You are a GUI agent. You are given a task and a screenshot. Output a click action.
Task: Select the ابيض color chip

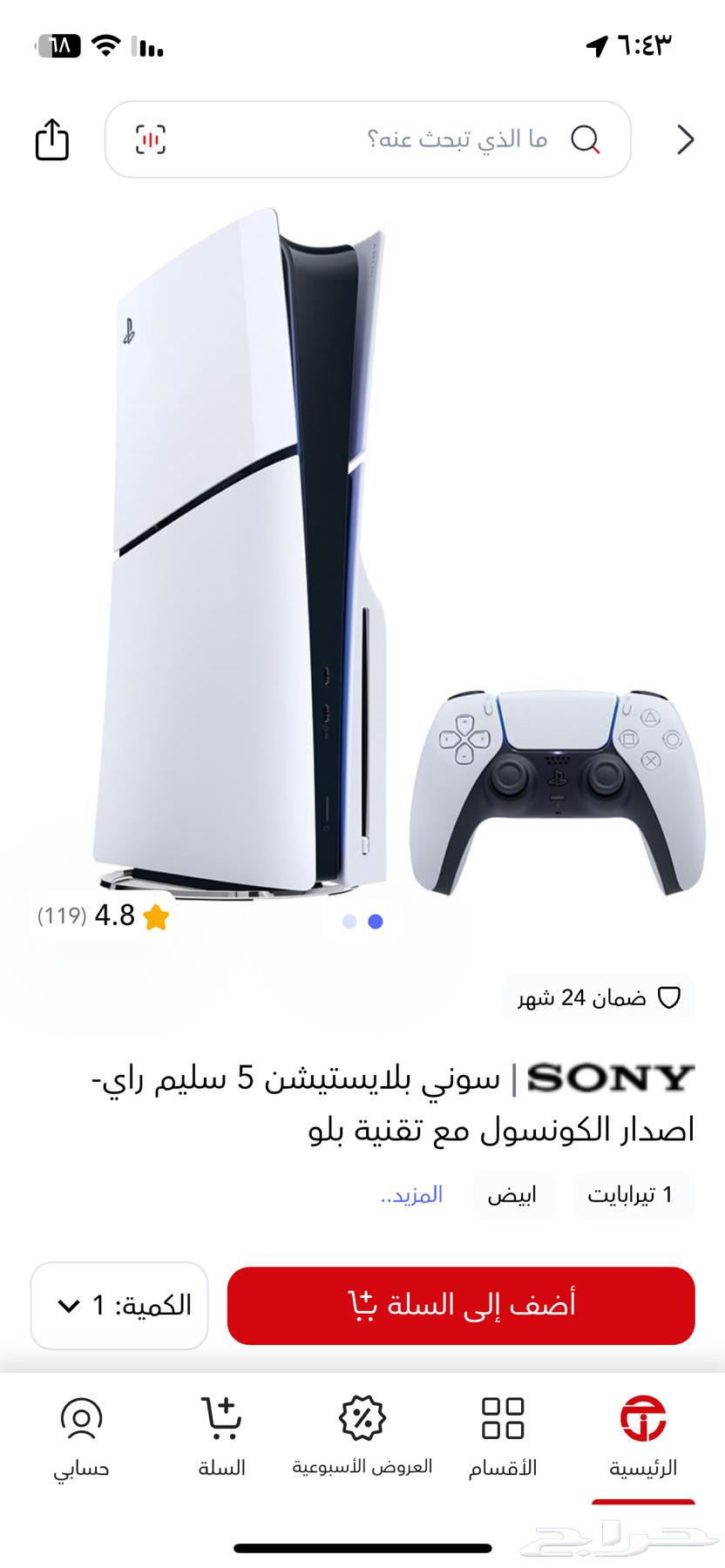[514, 1194]
